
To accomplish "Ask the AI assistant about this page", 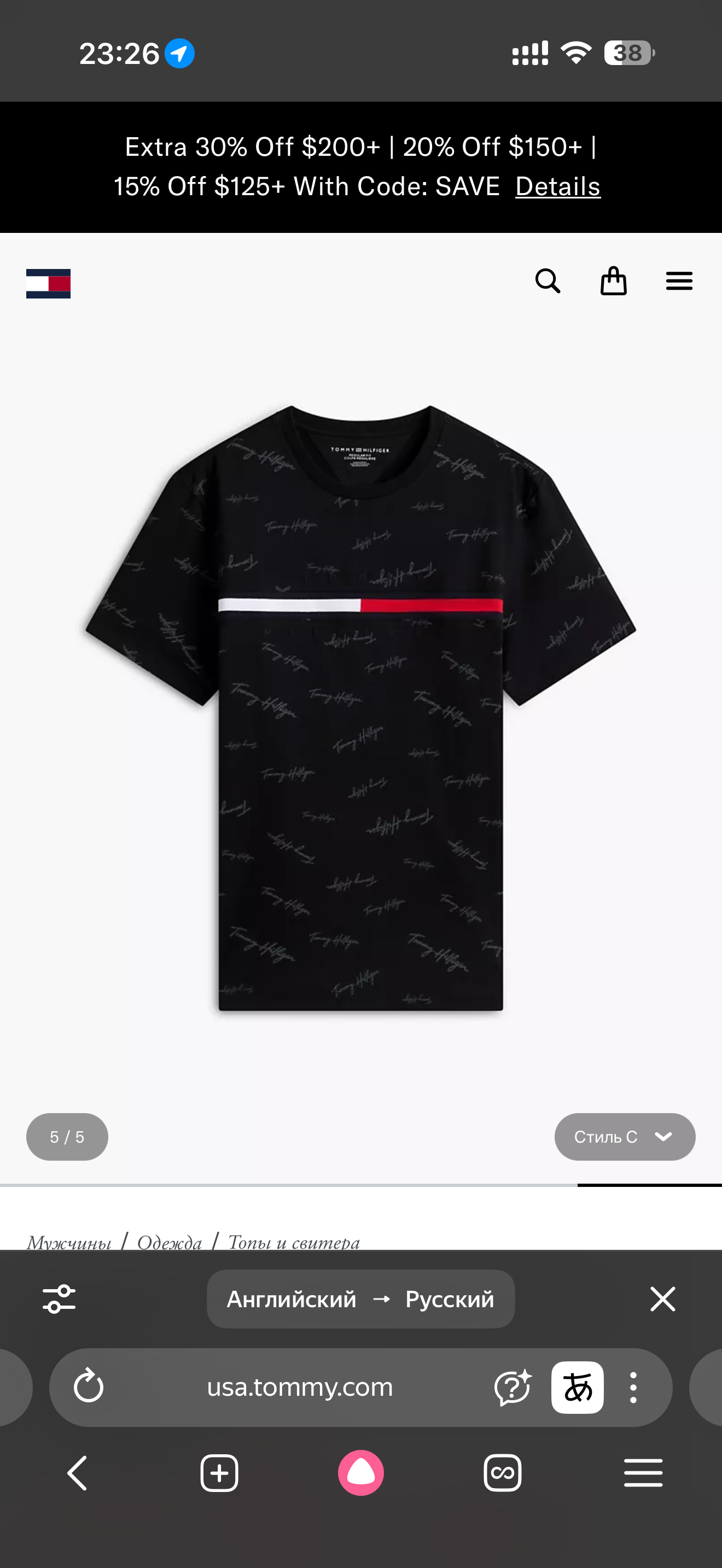I will 512,1387.
